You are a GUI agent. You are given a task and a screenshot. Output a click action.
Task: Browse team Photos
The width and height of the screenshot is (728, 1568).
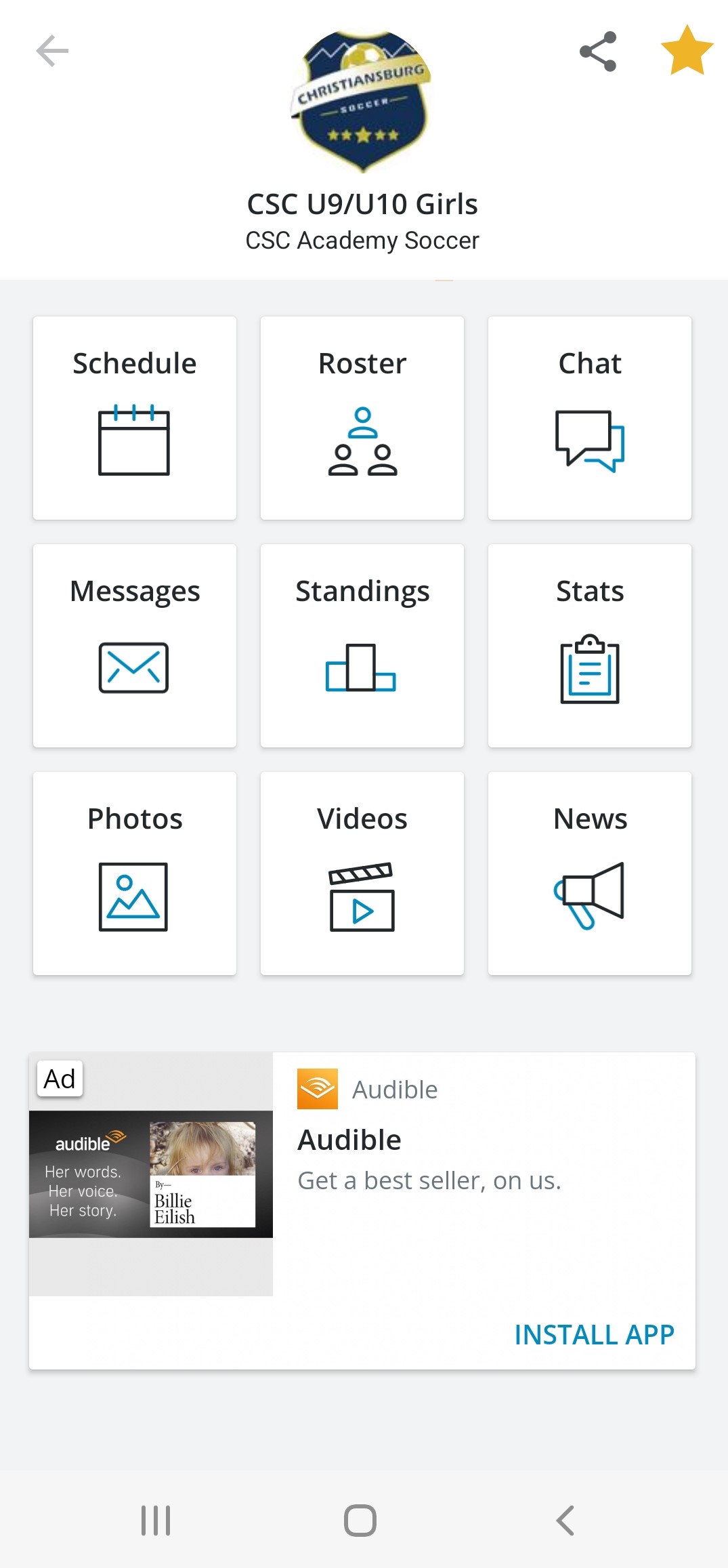click(135, 873)
